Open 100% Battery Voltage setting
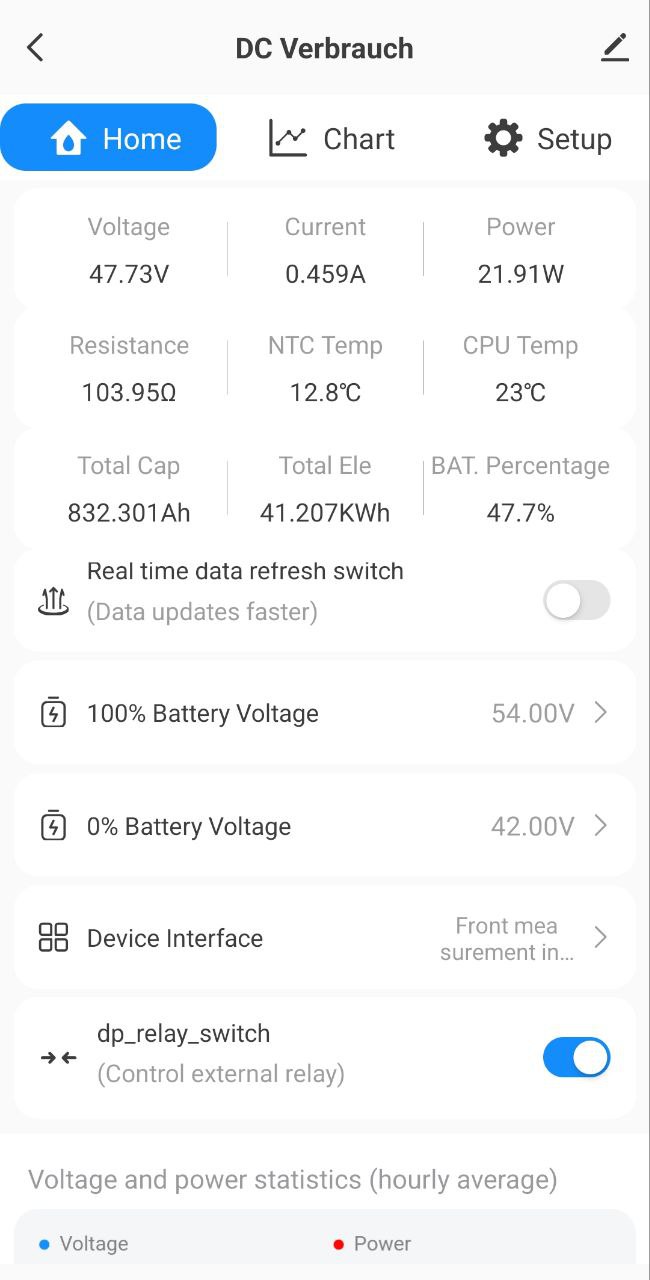The height and width of the screenshot is (1280, 650). tap(324, 713)
